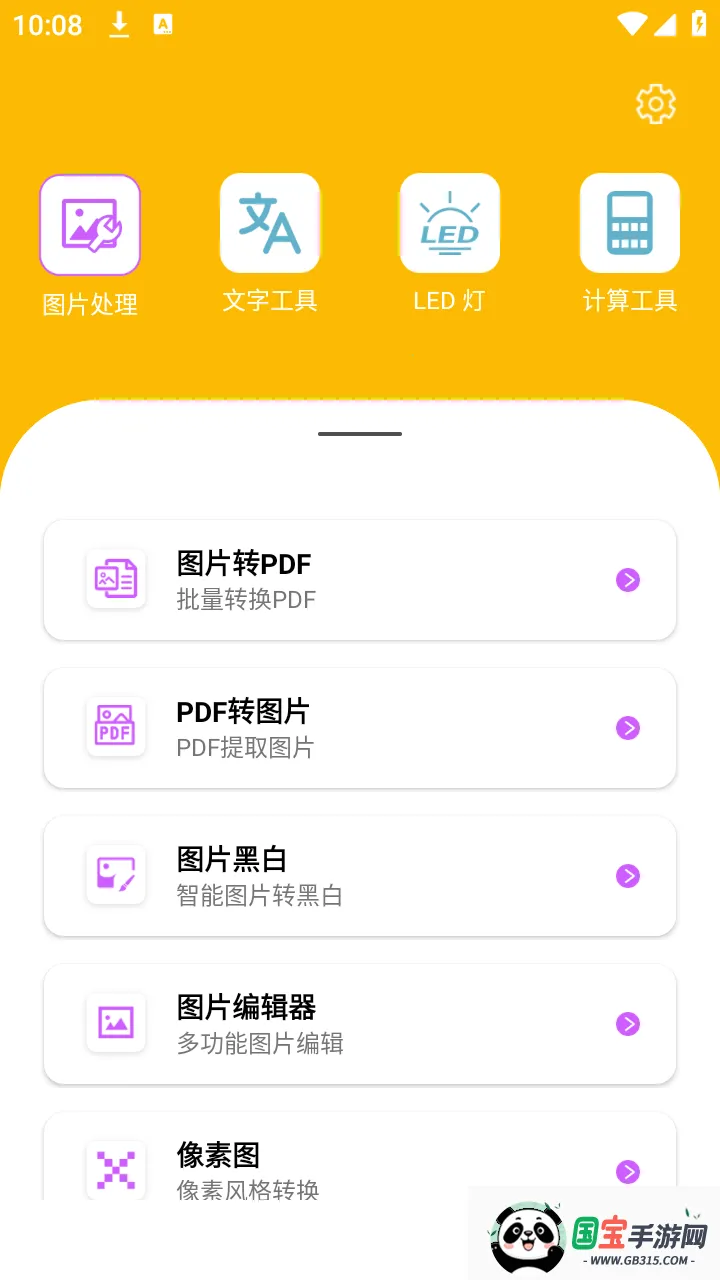Open the settings gear

click(655, 103)
